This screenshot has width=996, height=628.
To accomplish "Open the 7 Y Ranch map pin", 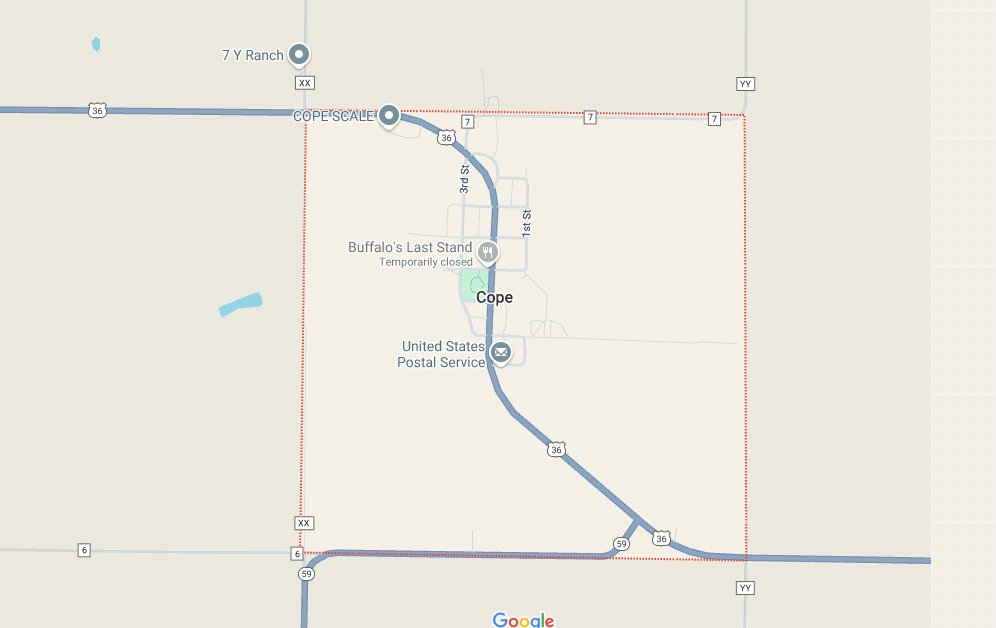I will click(x=298, y=54).
